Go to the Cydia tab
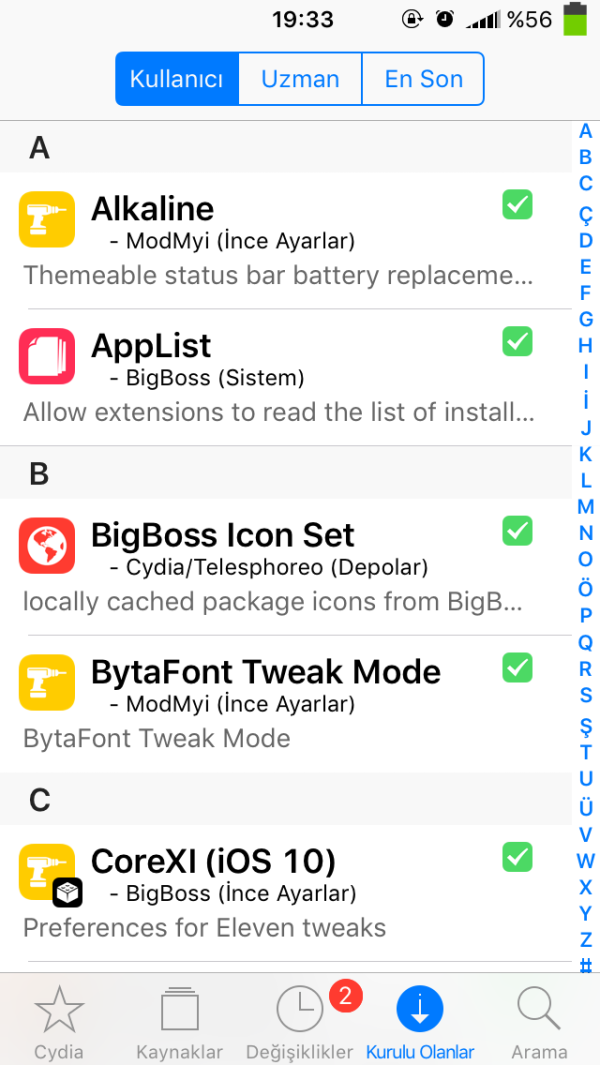 (59, 1022)
